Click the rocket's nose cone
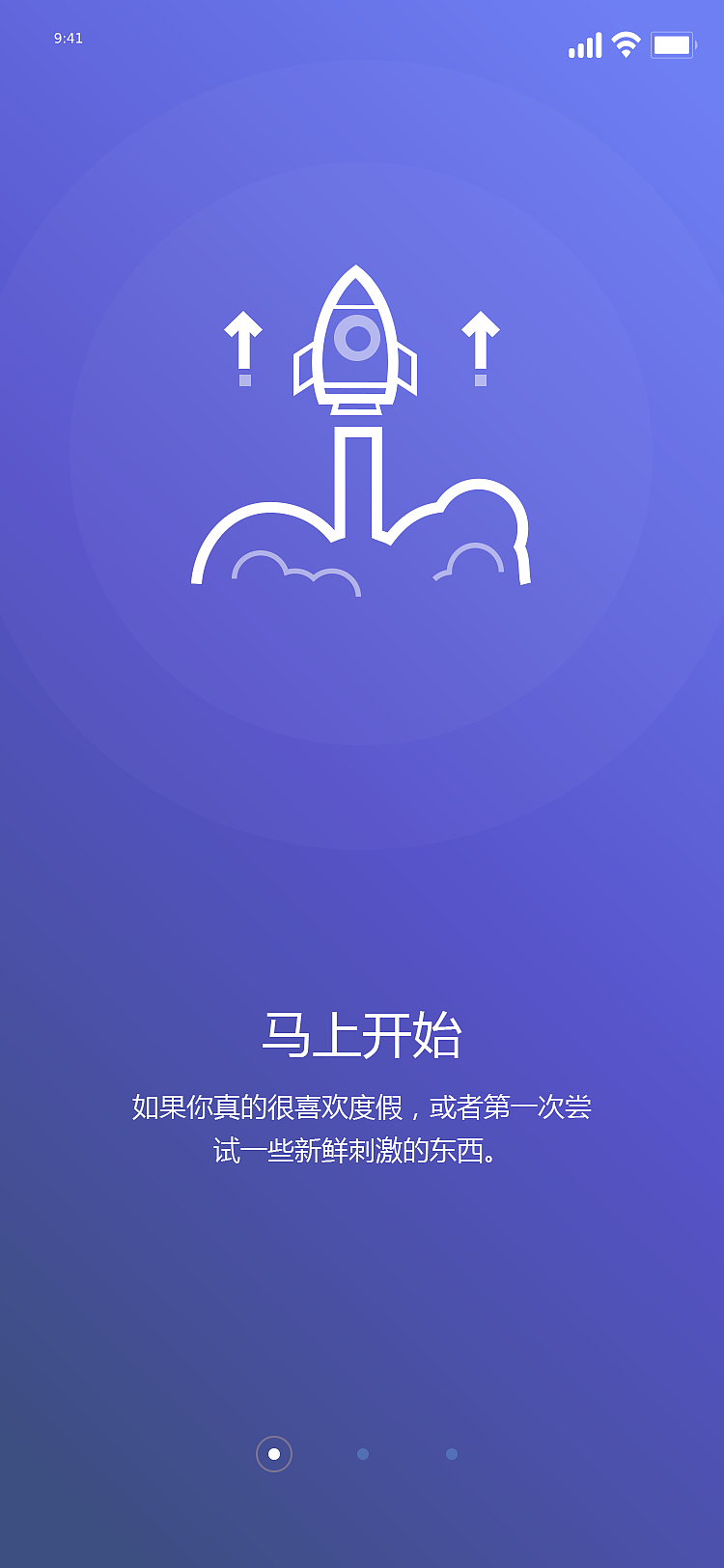 point(357,285)
